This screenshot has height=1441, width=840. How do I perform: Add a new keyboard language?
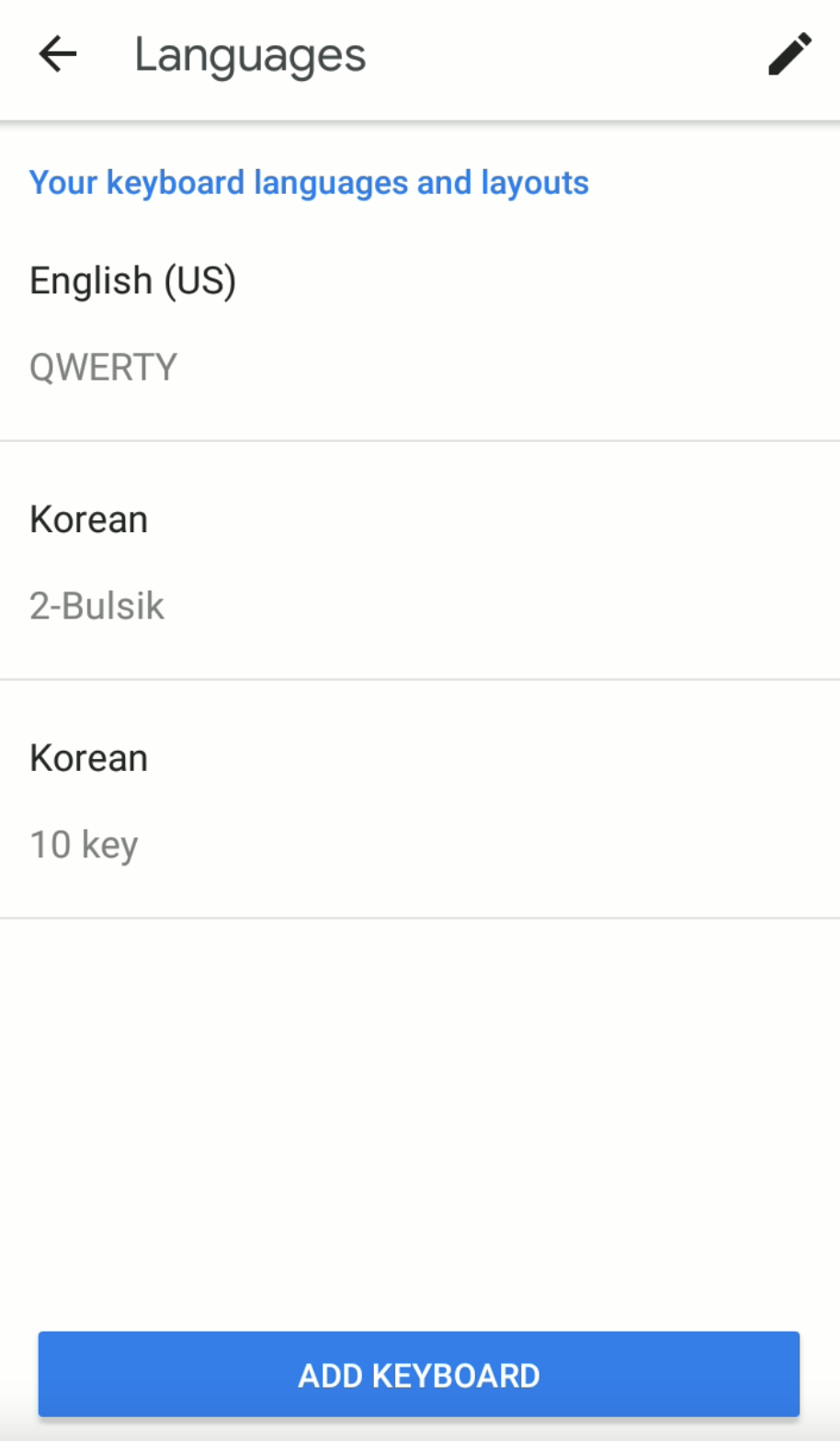[419, 1374]
